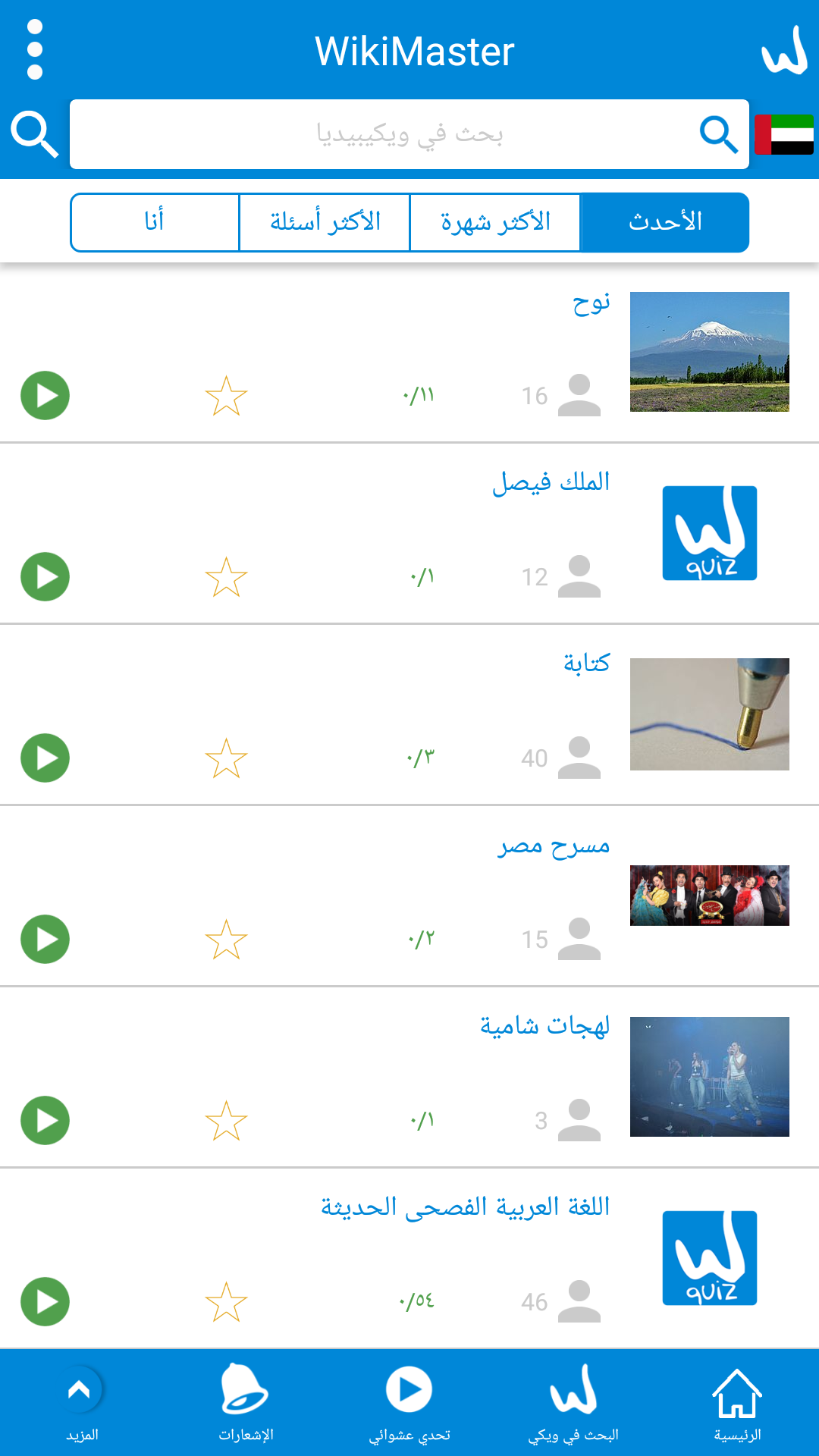Start the كتابة quiz with play button

pyautogui.click(x=45, y=758)
